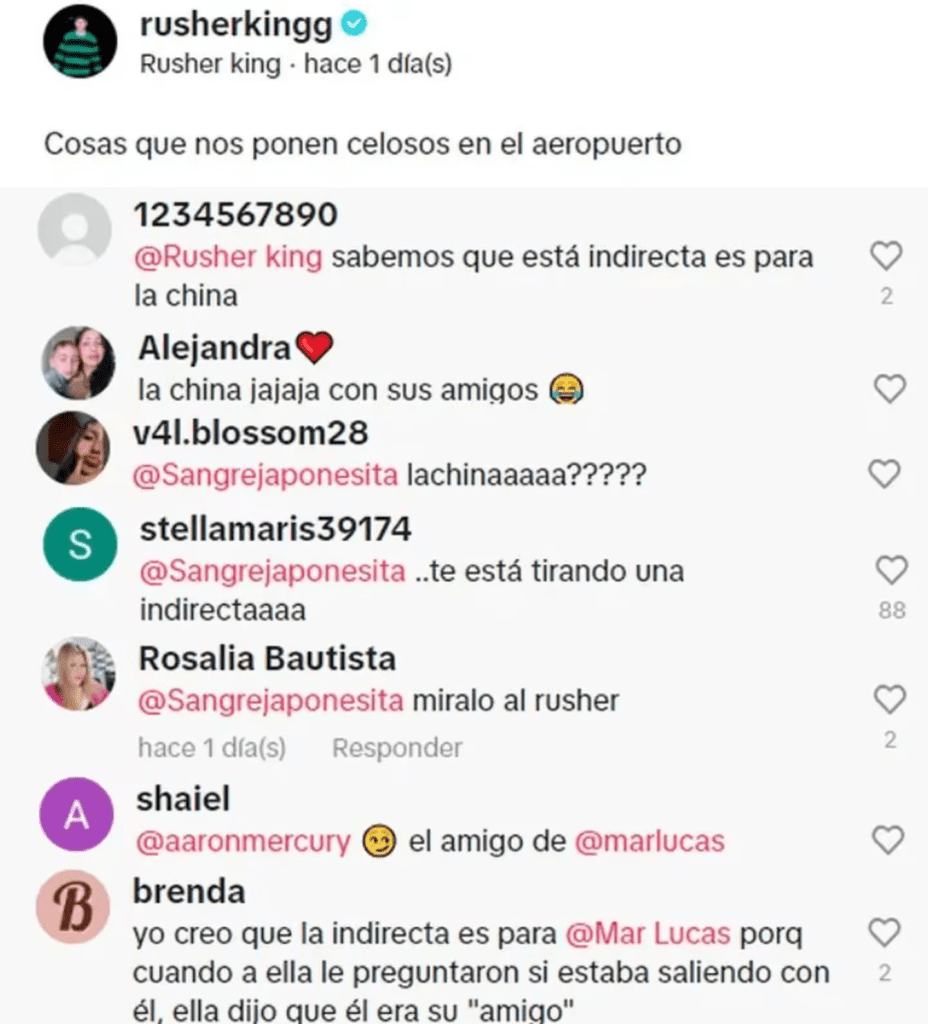Like brenda's comment
Image resolution: width=928 pixels, height=1024 pixels.
[x=884, y=934]
